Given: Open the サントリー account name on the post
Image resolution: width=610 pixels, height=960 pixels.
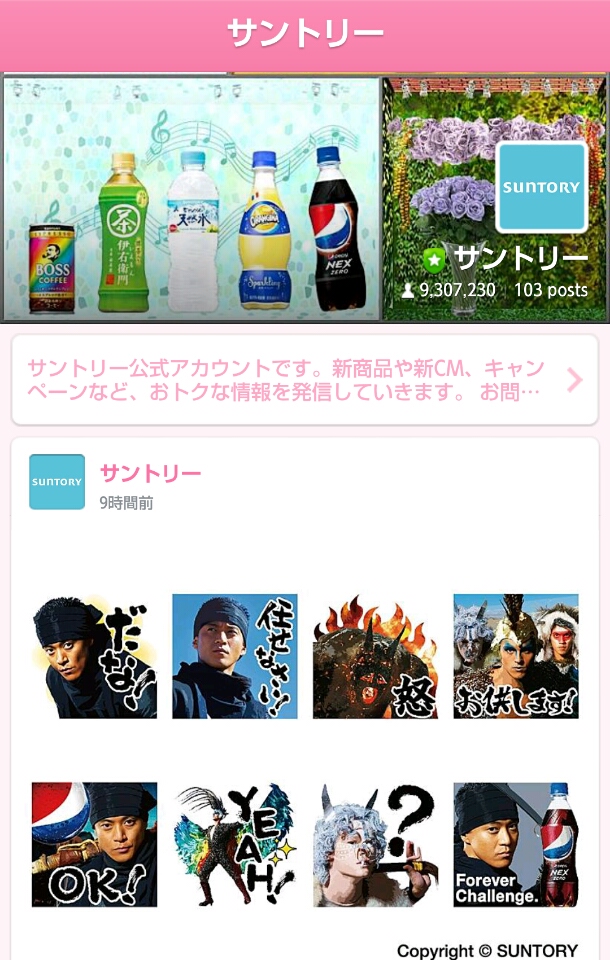Looking at the screenshot, I should 150,473.
